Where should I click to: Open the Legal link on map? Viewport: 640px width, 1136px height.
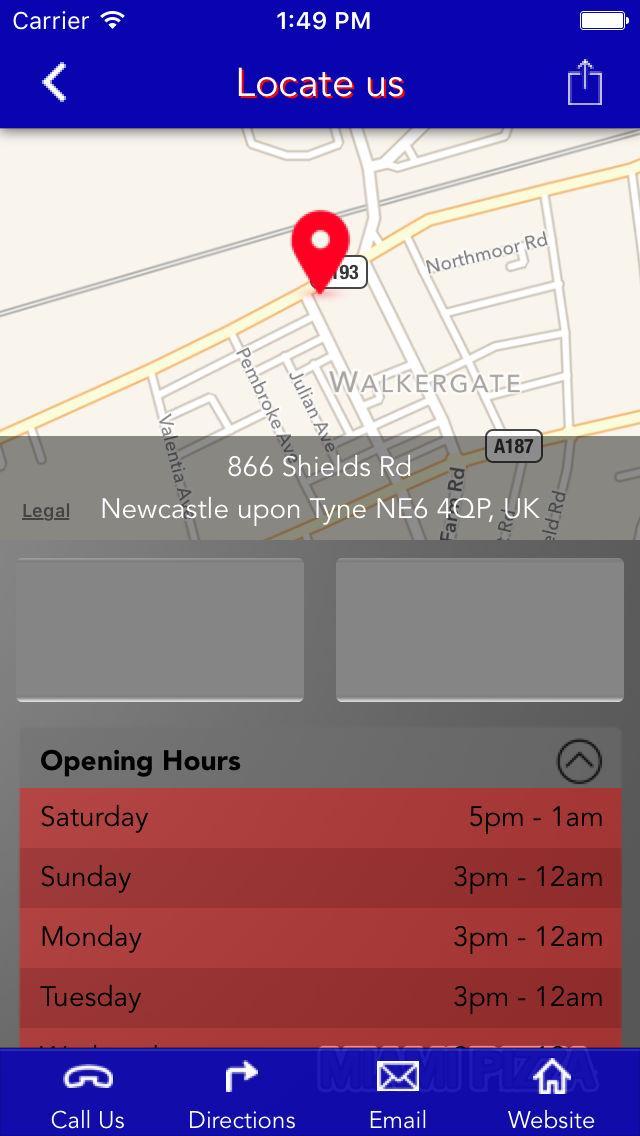coord(46,511)
